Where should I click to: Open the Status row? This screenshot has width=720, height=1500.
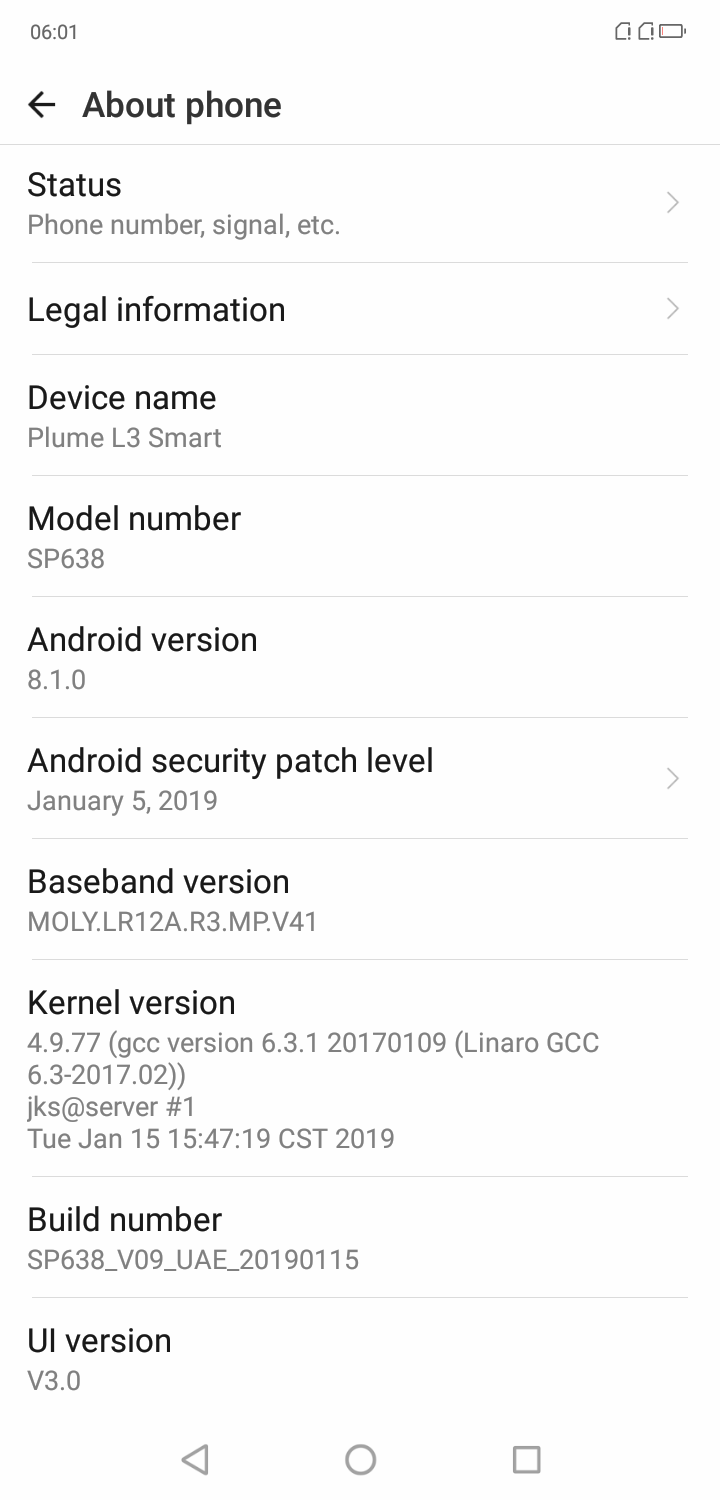point(360,204)
